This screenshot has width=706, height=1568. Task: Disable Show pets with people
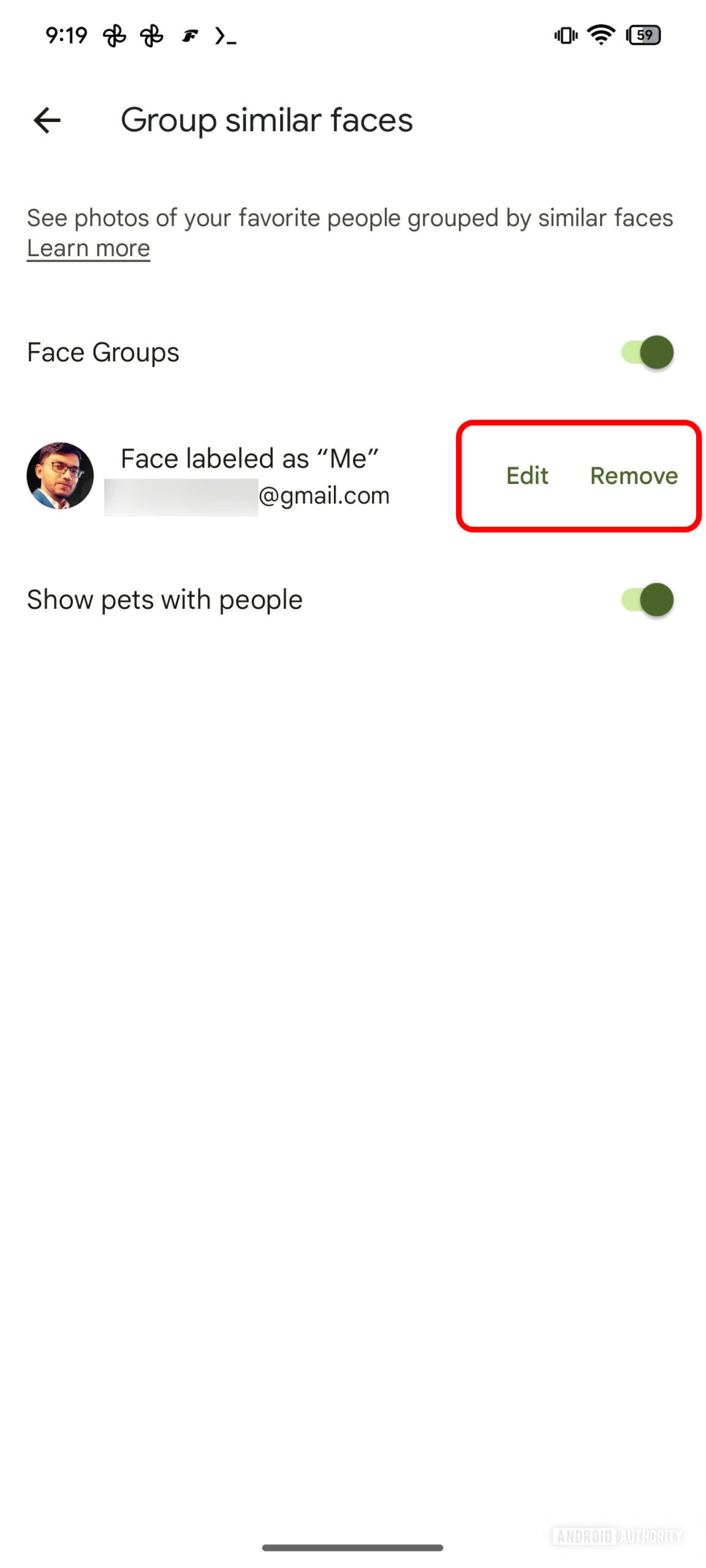point(646,599)
